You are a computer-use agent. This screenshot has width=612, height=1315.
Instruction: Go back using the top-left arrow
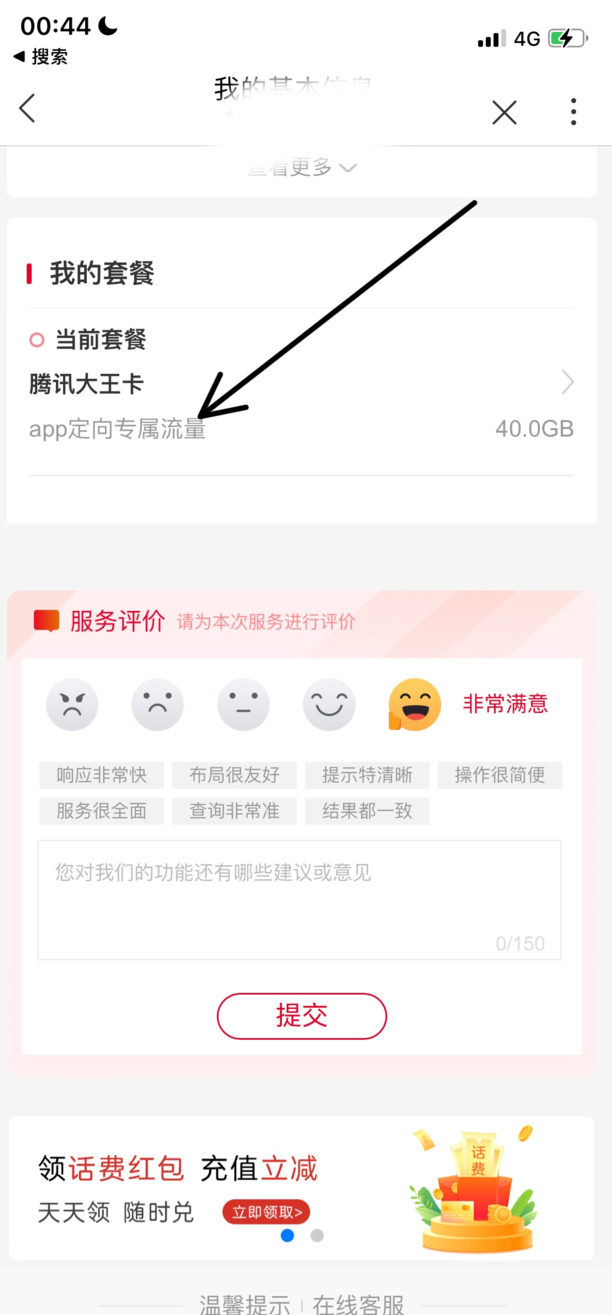(27, 109)
